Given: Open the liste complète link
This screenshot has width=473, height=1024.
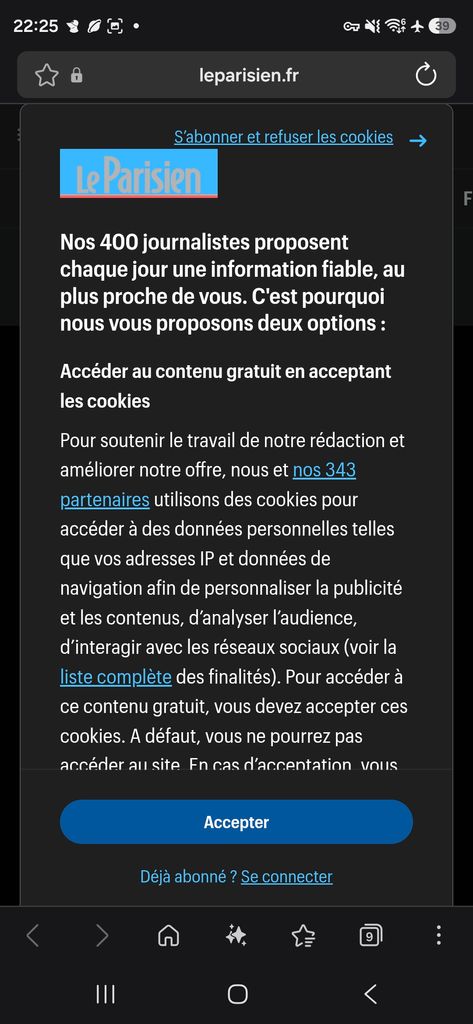Looking at the screenshot, I should point(116,677).
